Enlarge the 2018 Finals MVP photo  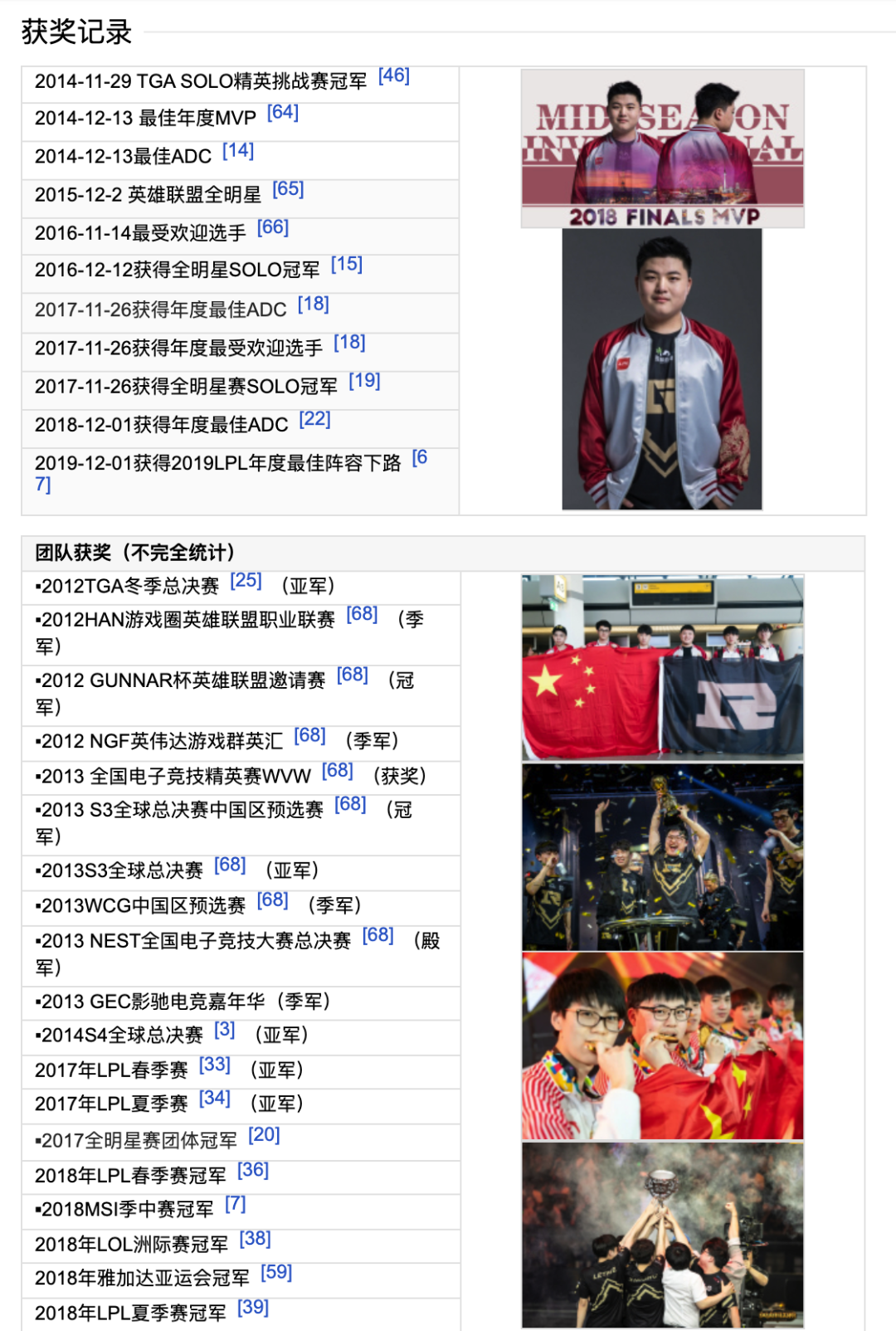pos(662,148)
